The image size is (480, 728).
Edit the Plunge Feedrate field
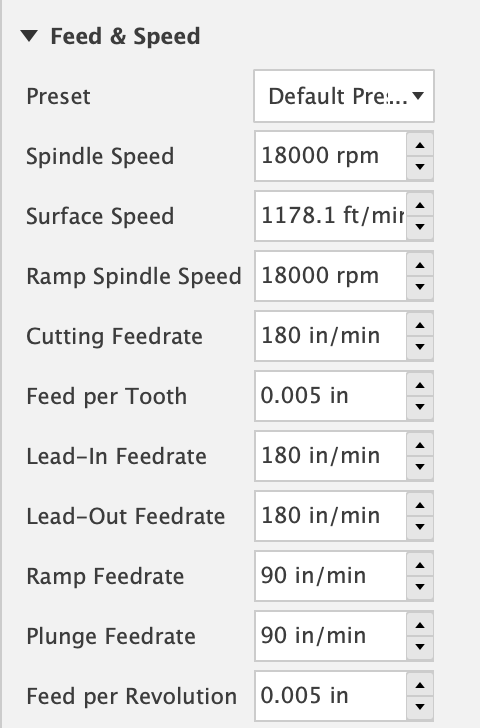pyautogui.click(x=331, y=636)
